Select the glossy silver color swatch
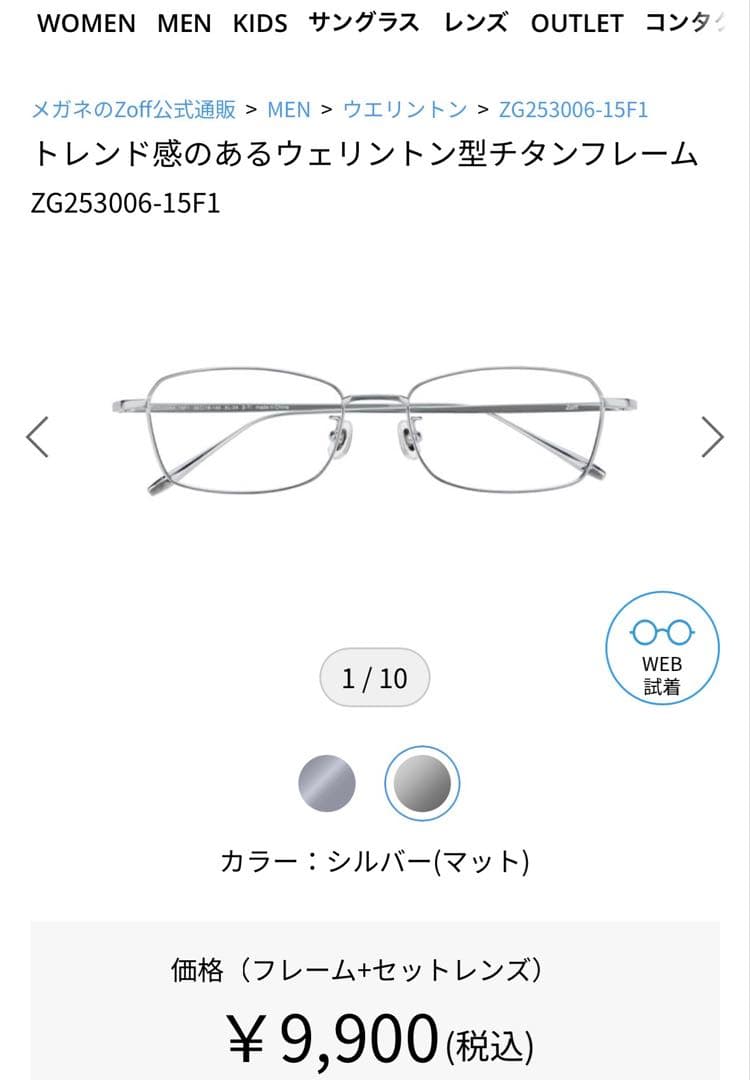 pos(327,783)
